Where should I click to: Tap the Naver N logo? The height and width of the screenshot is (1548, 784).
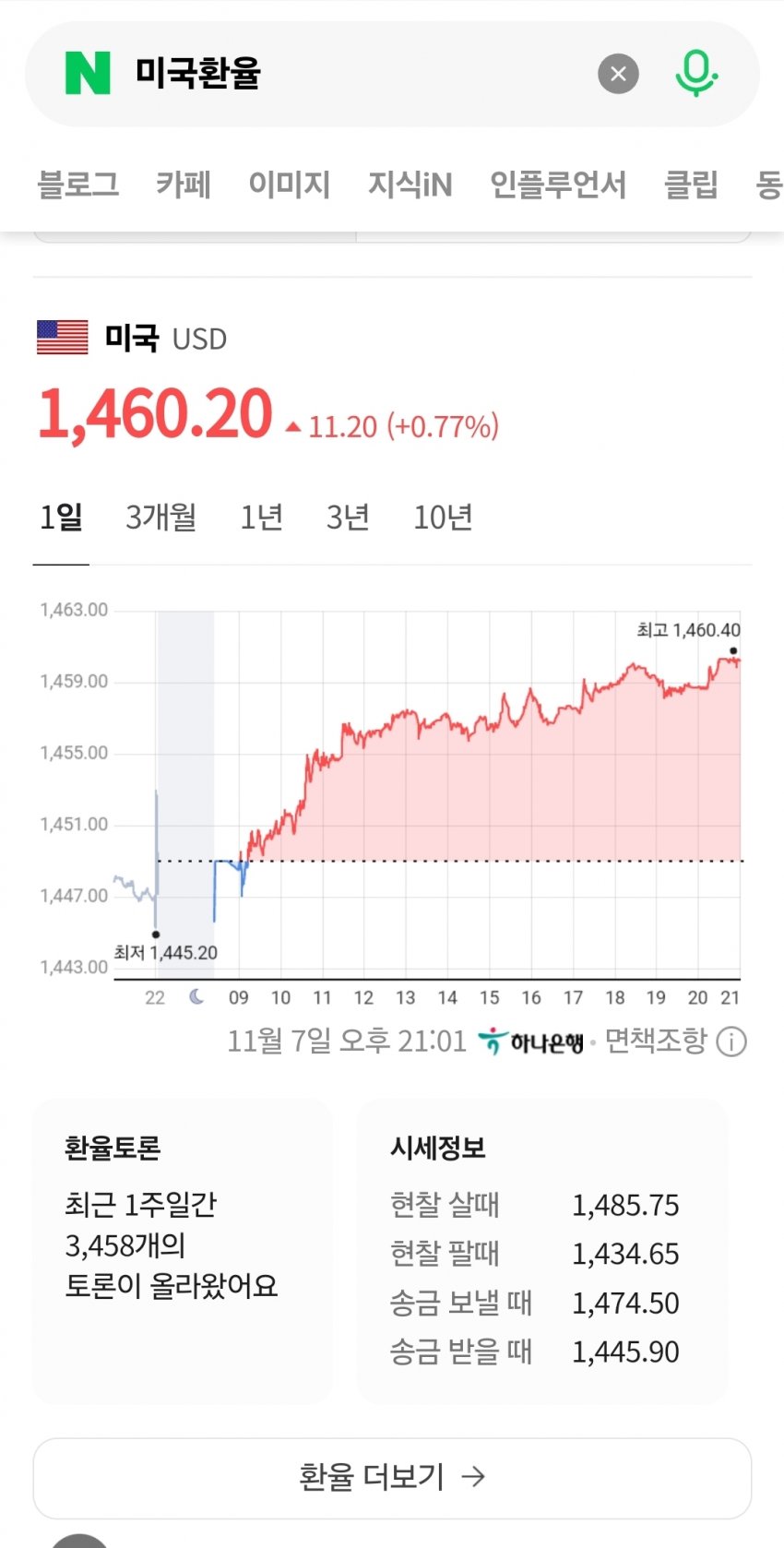click(x=88, y=74)
